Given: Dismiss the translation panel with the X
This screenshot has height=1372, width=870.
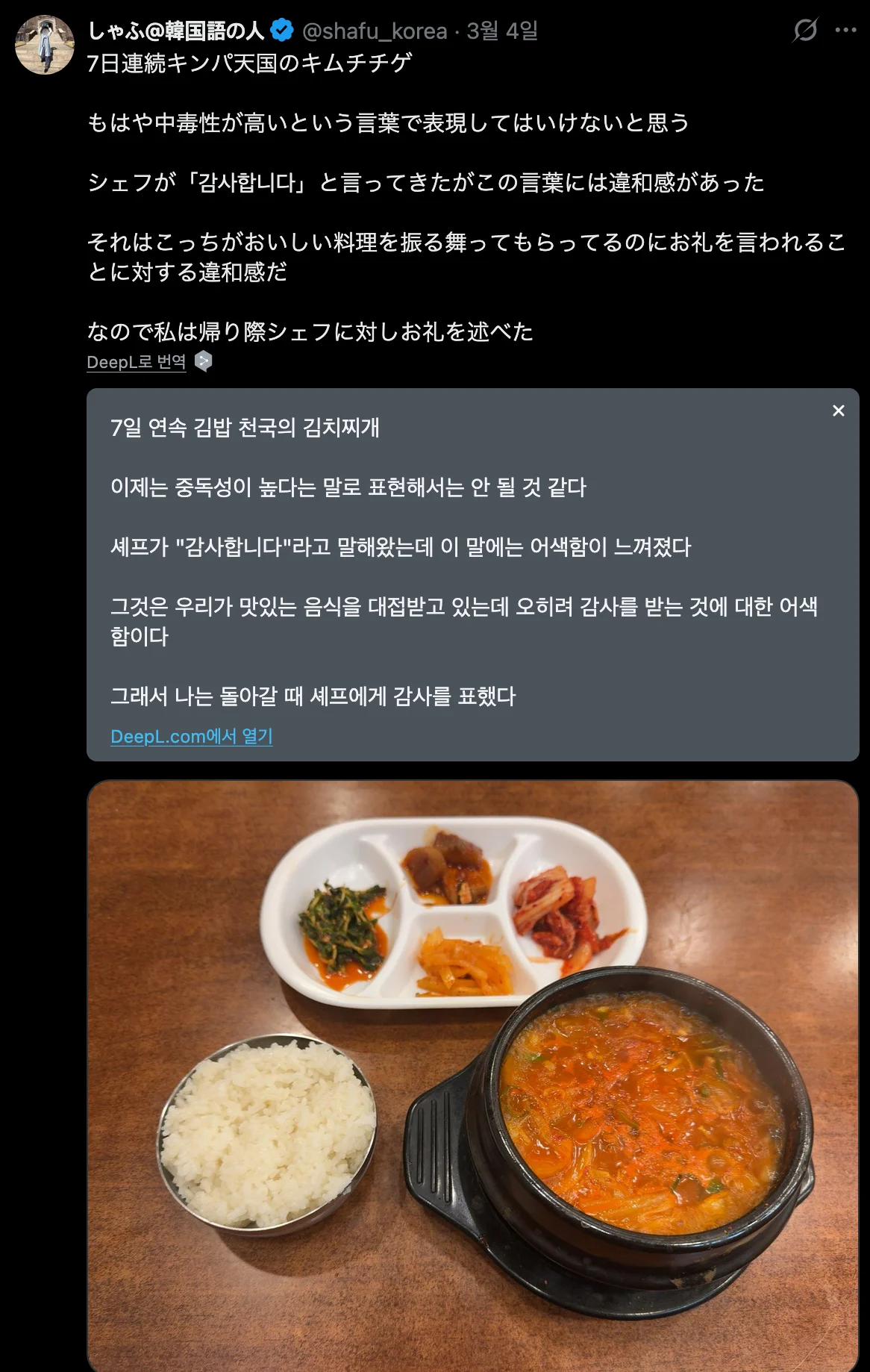Looking at the screenshot, I should [839, 409].
